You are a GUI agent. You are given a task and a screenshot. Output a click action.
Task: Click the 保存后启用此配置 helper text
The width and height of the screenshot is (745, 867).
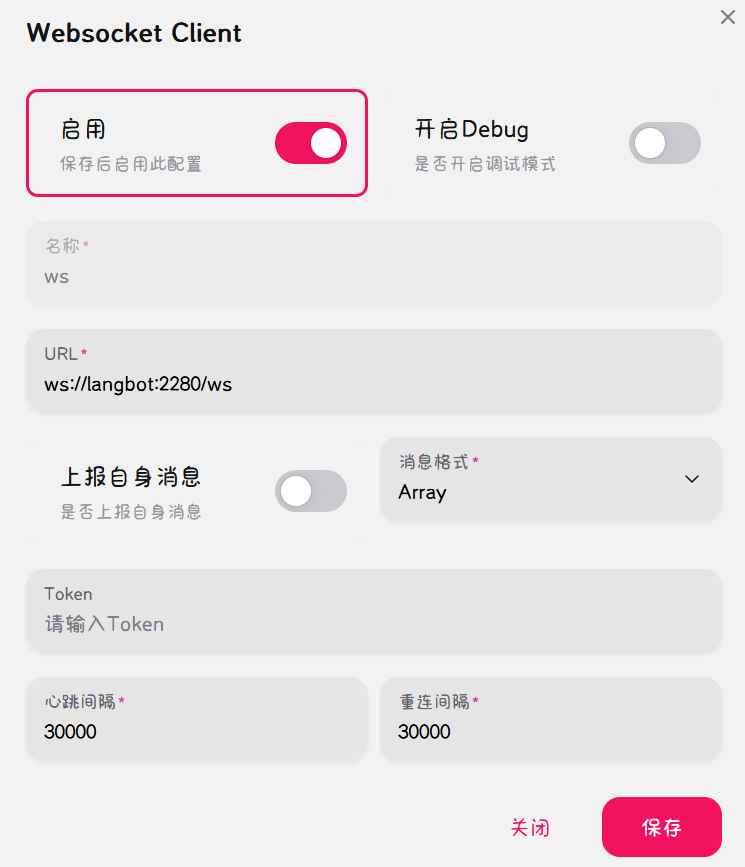coord(131,164)
